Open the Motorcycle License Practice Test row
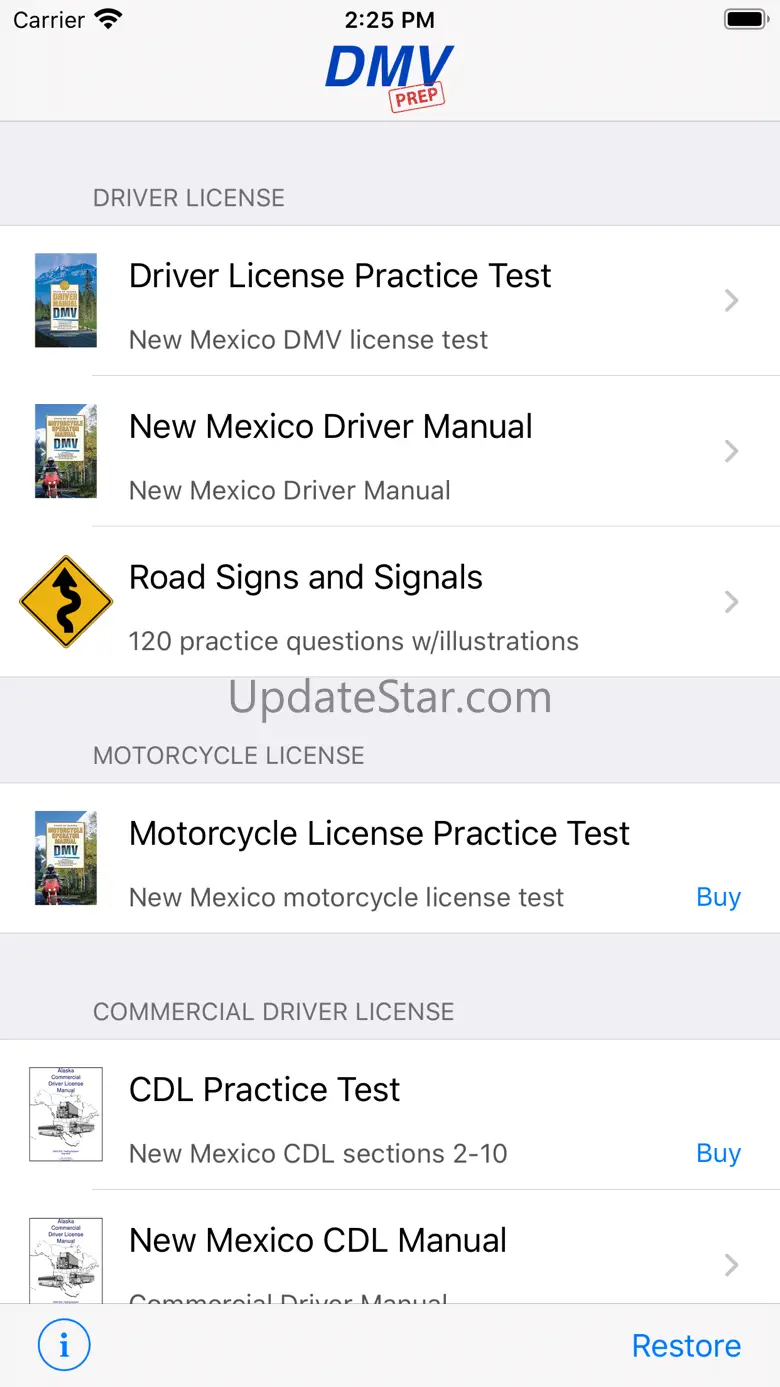 point(379,857)
